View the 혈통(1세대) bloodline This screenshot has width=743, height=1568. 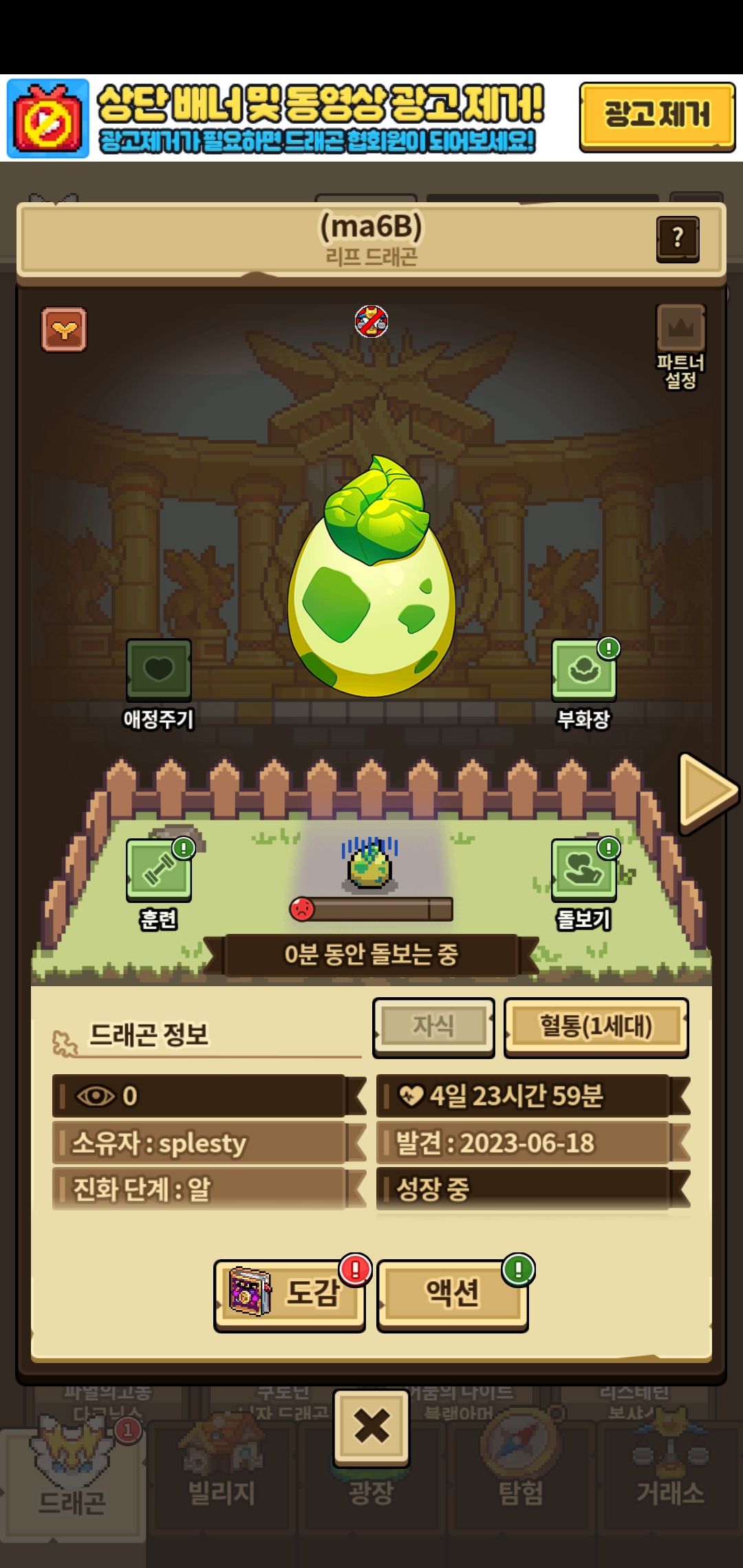click(x=596, y=1027)
